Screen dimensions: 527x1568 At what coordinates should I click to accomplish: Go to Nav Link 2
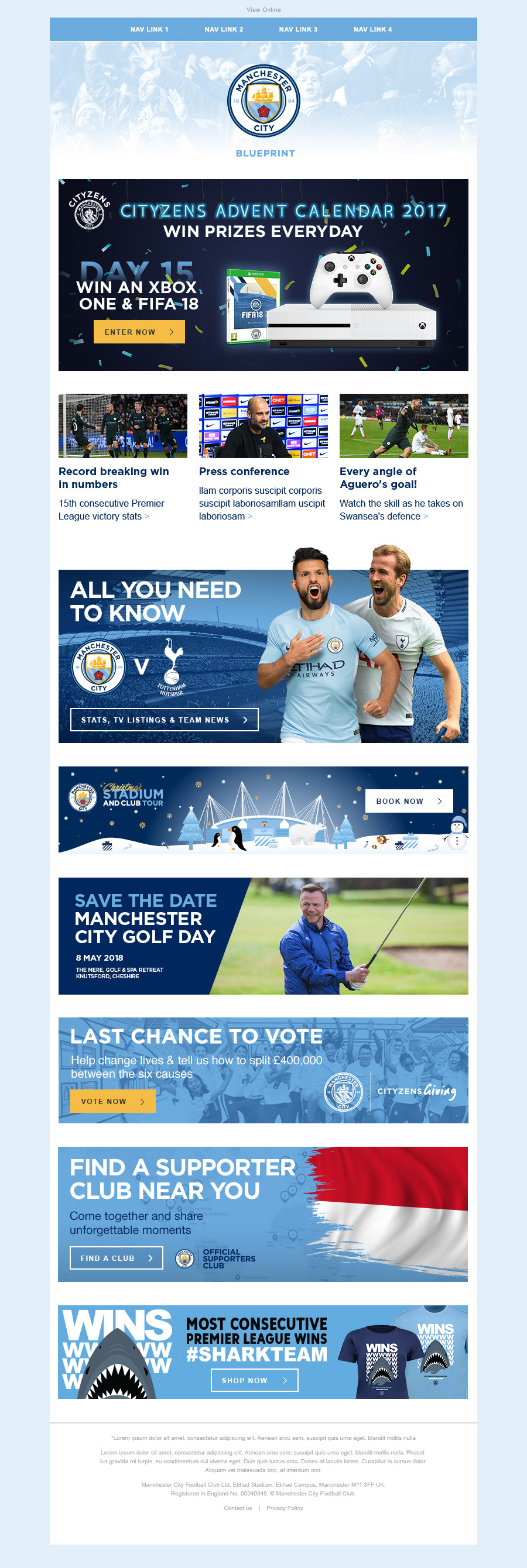[224, 29]
